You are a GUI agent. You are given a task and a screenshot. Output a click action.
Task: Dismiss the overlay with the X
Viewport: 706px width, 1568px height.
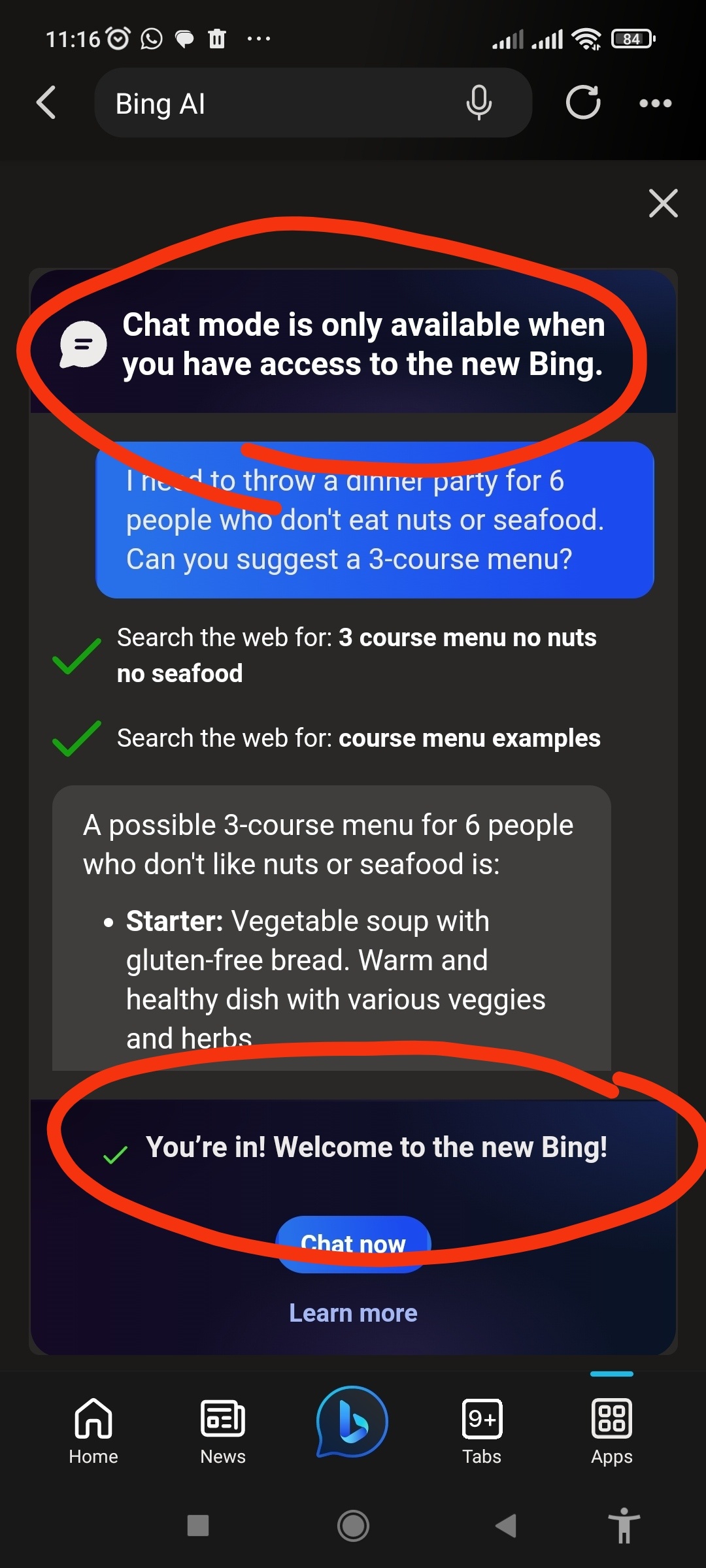(x=664, y=203)
